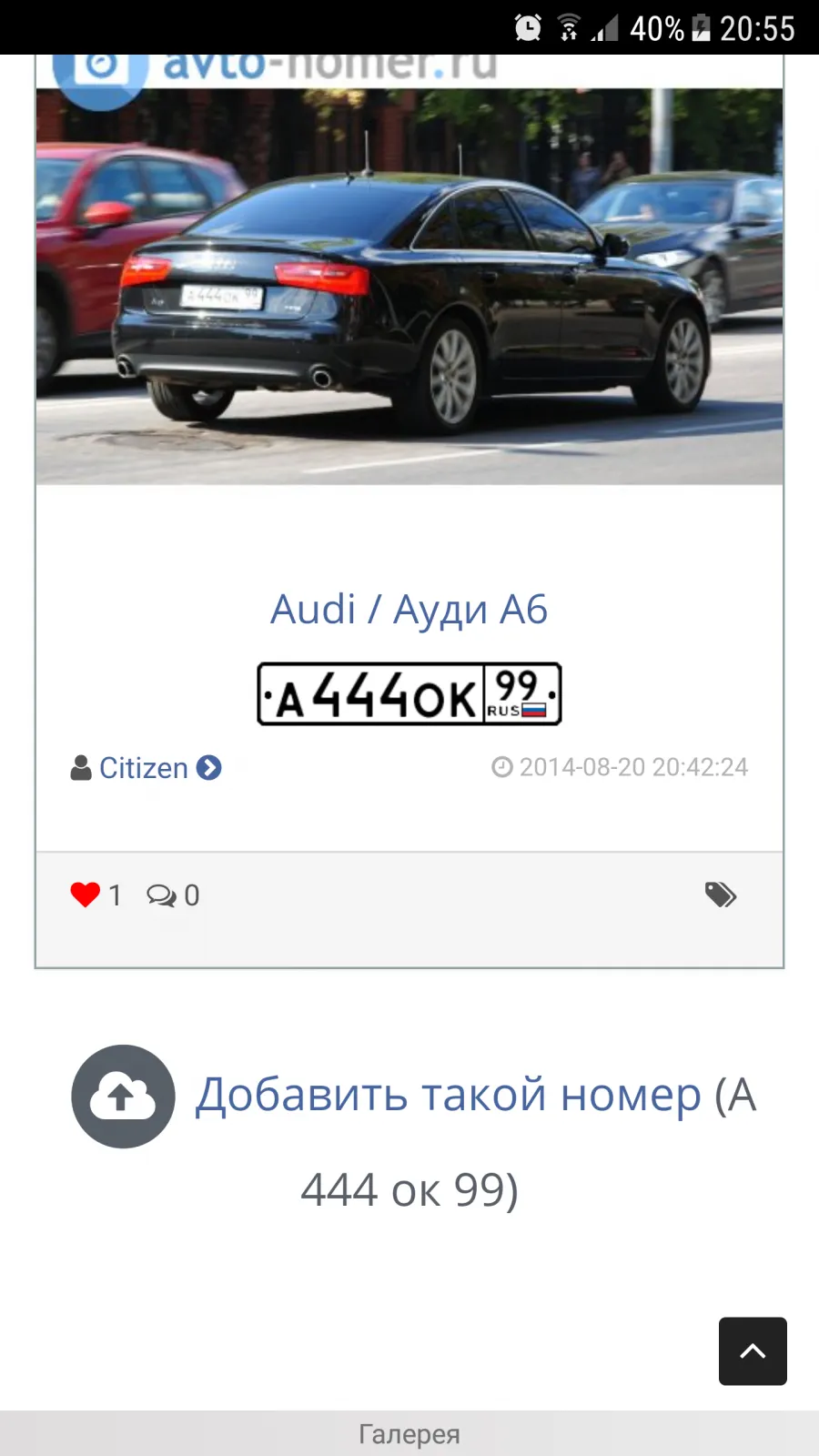Like this photo with the heart
819x1456 pixels.
[86, 895]
